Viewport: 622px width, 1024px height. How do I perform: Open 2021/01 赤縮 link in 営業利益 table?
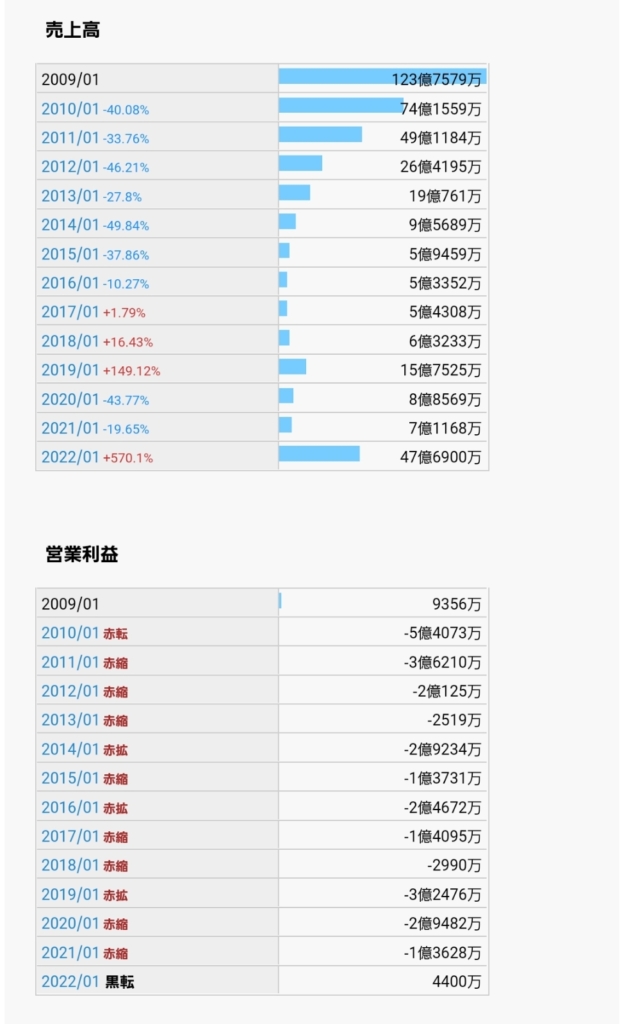70,952
